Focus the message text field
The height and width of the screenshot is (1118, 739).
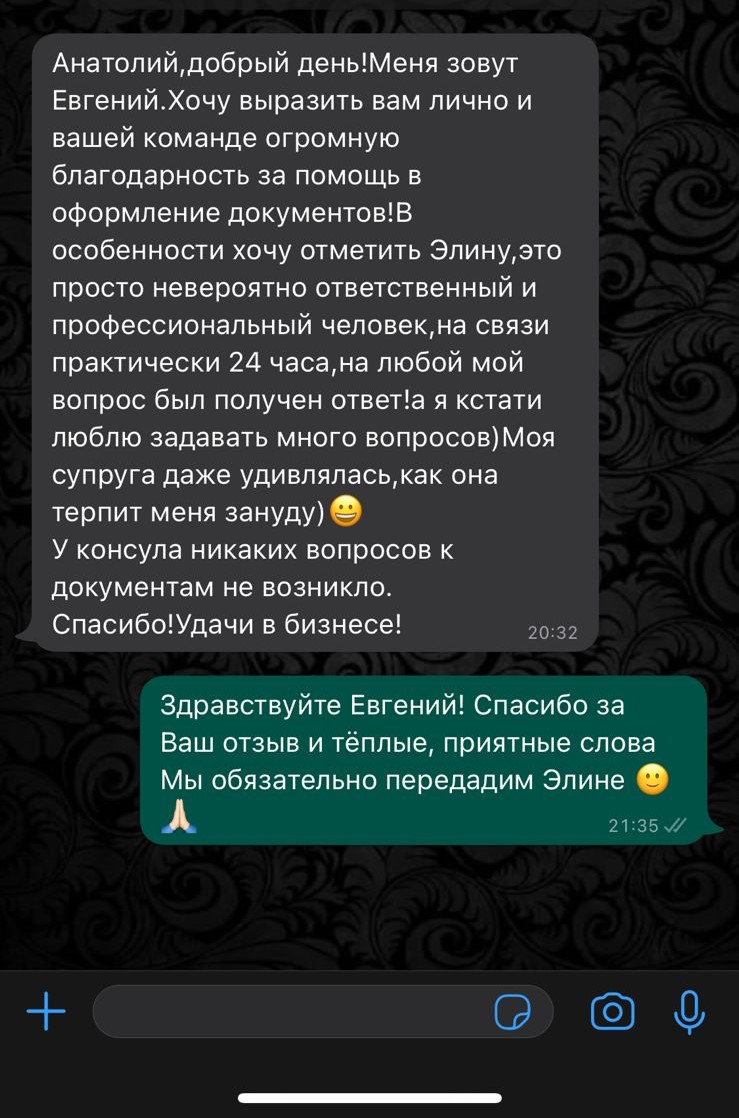(290, 1012)
